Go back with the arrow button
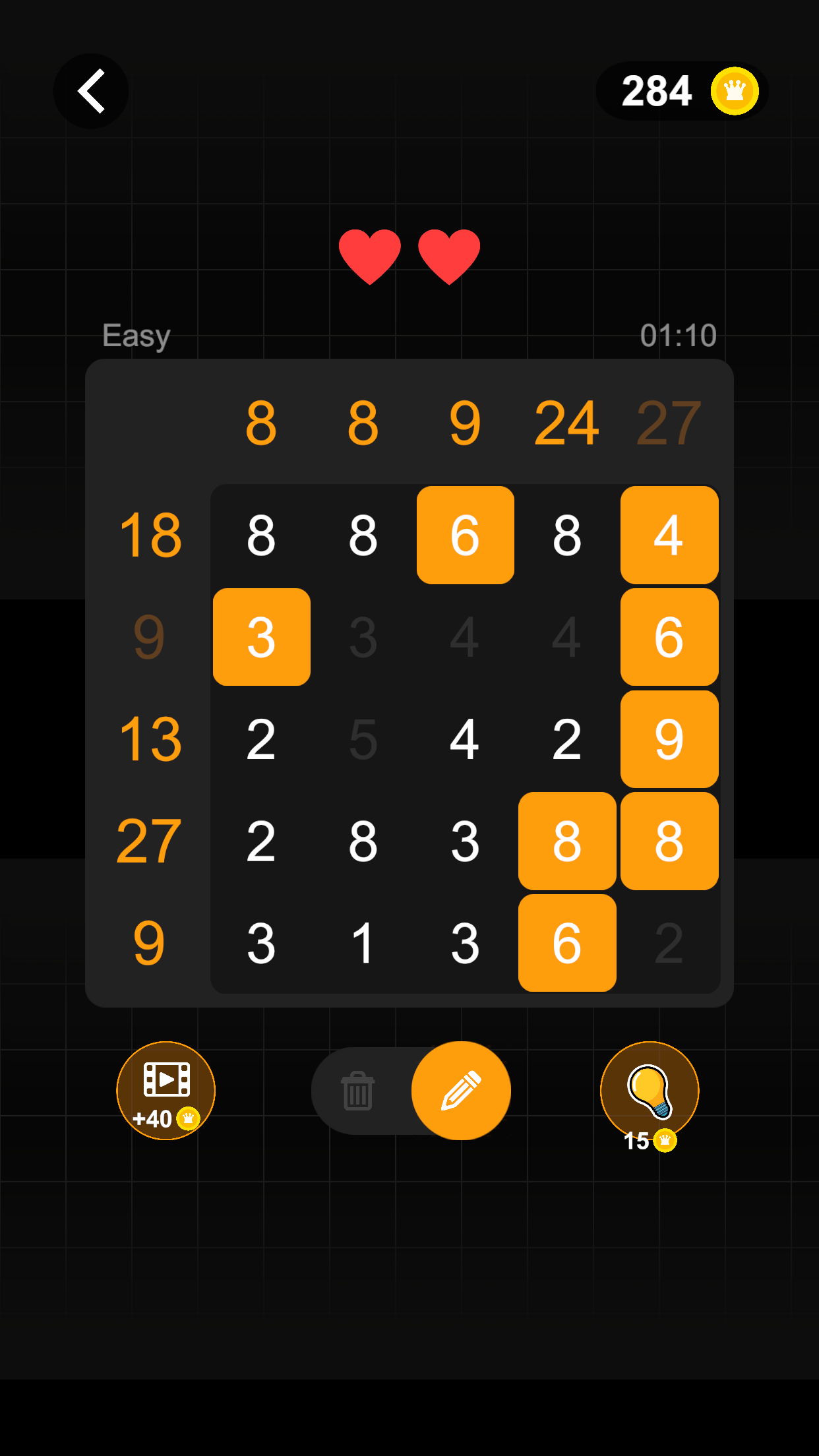Image resolution: width=819 pixels, height=1456 pixels. pos(91,91)
